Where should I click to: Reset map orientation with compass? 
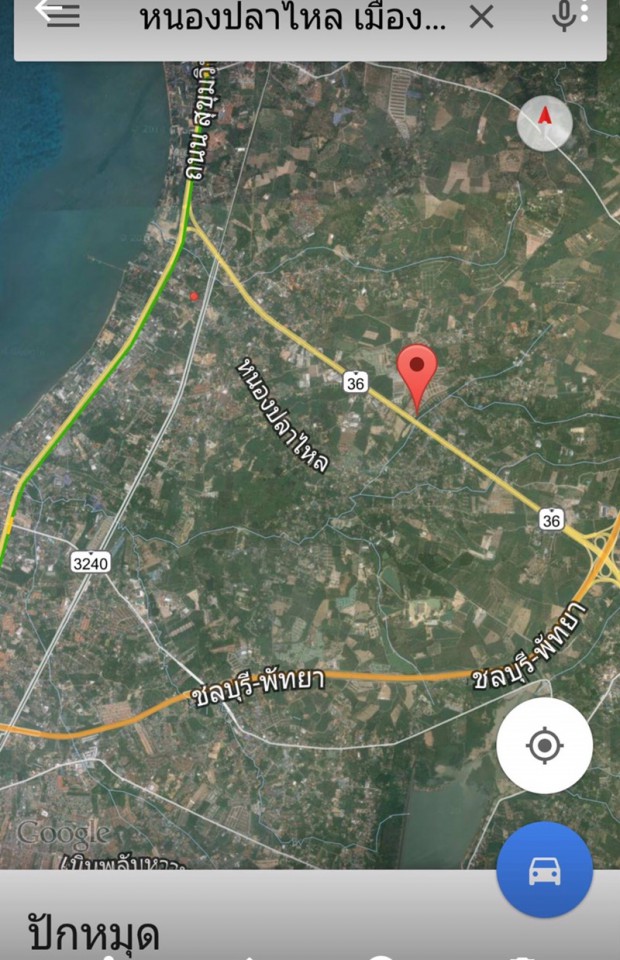click(x=545, y=123)
